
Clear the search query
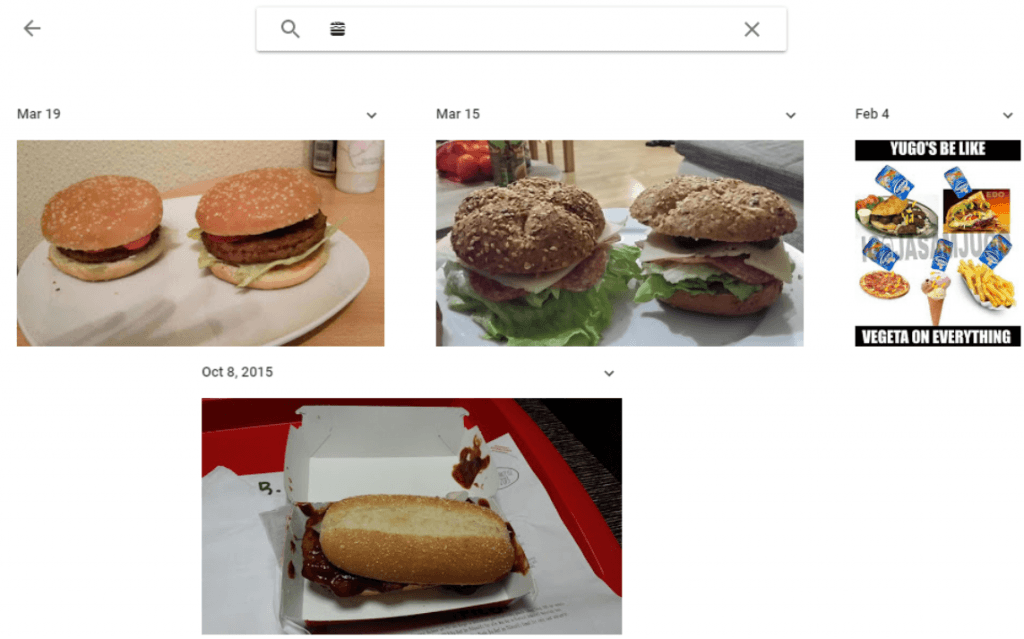[752, 29]
